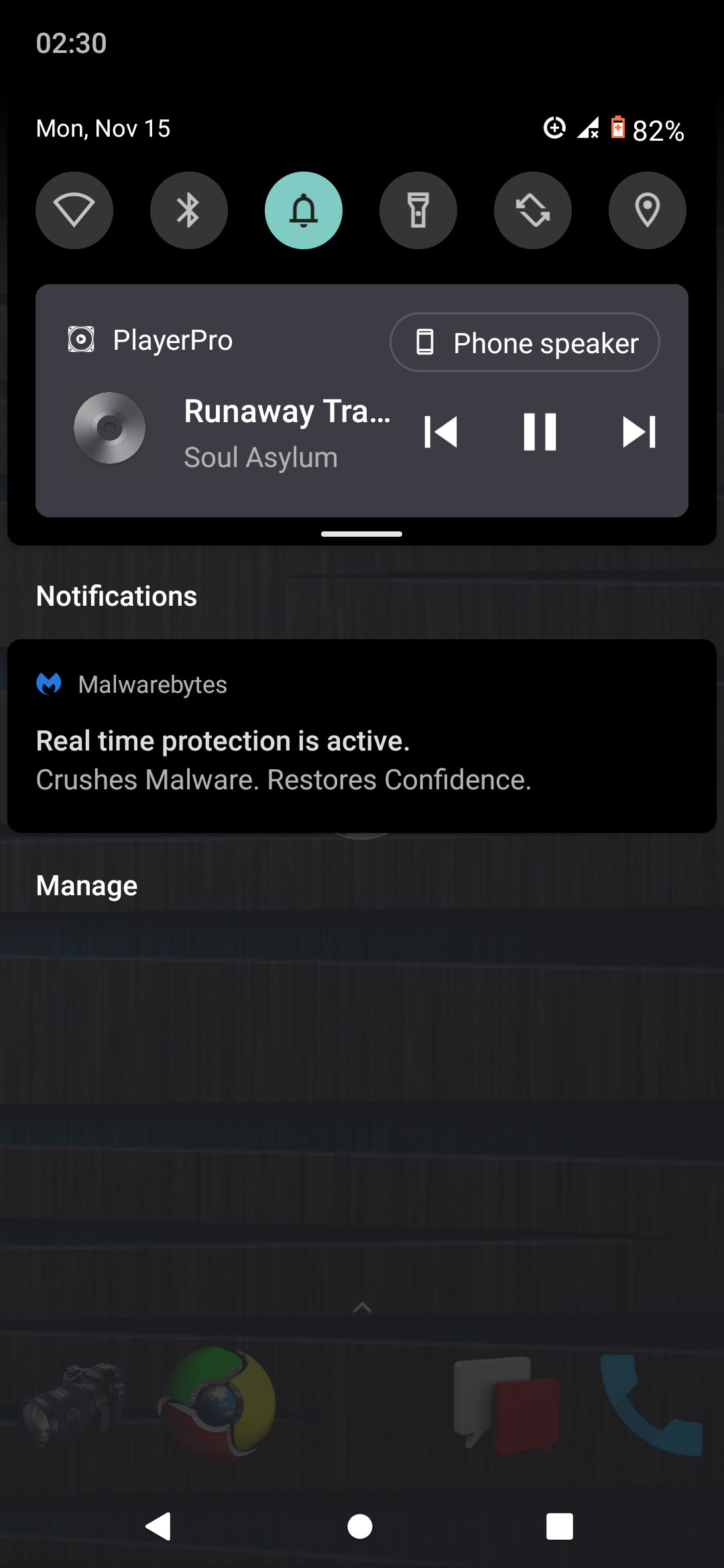Go to the home screen
Viewport: 724px width, 1568px height.
click(360, 1526)
